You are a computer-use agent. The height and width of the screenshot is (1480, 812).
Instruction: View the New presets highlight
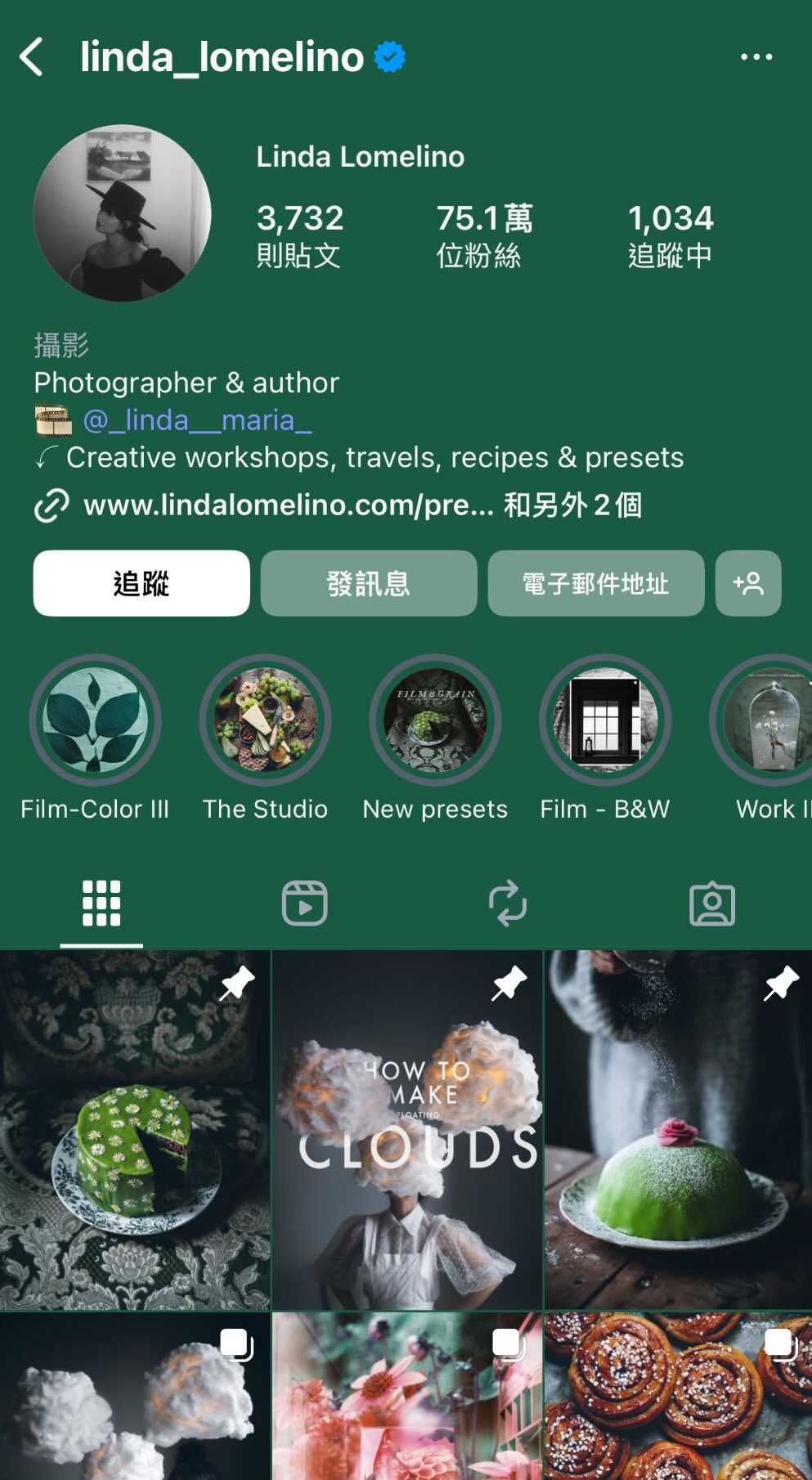(x=435, y=720)
